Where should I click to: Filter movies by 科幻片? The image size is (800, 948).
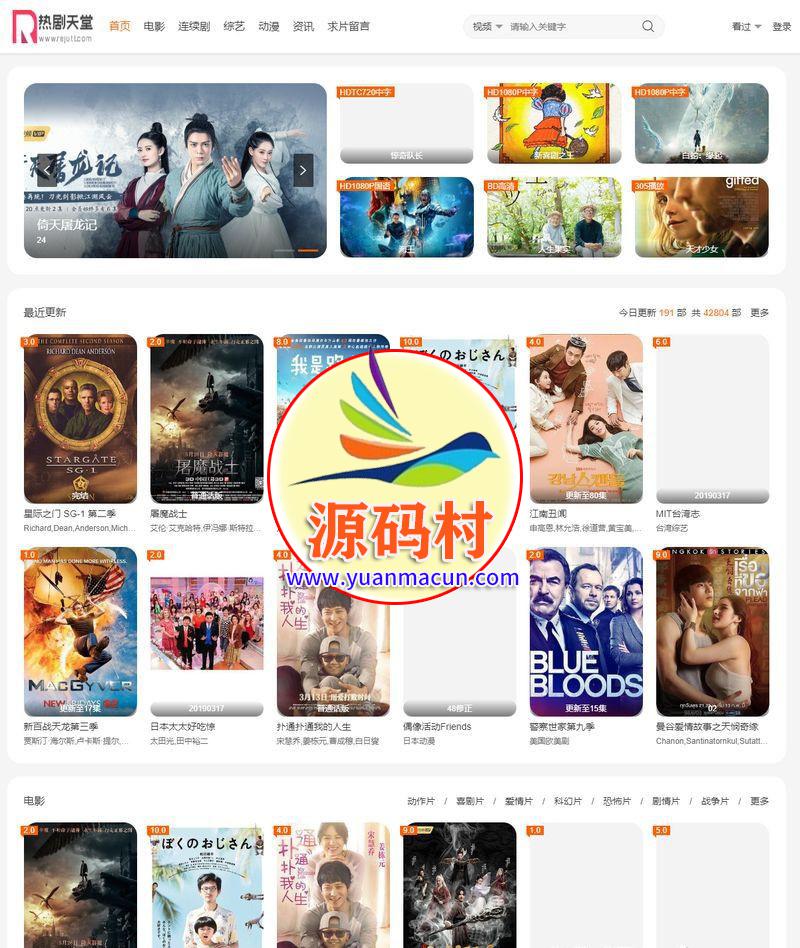click(x=568, y=801)
